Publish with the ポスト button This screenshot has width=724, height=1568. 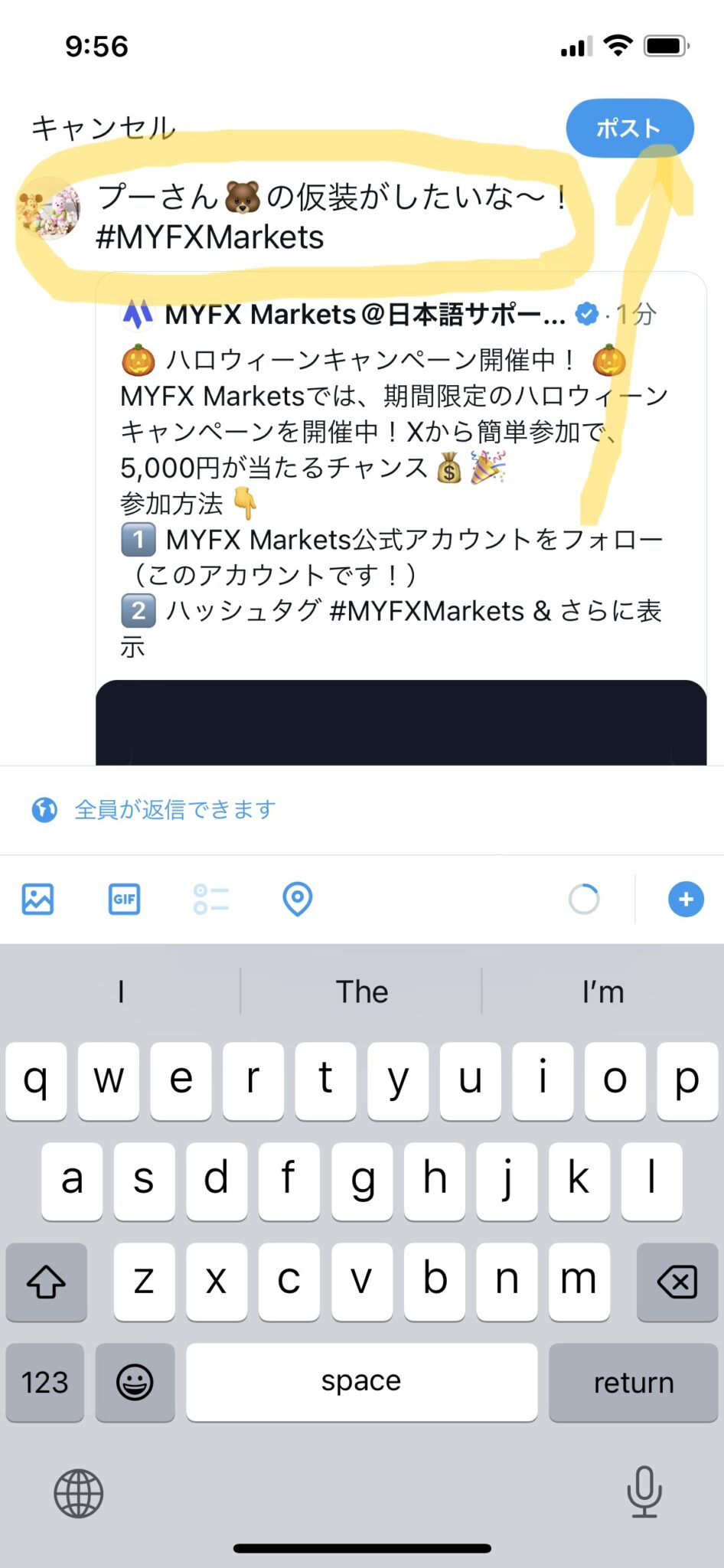click(x=629, y=128)
